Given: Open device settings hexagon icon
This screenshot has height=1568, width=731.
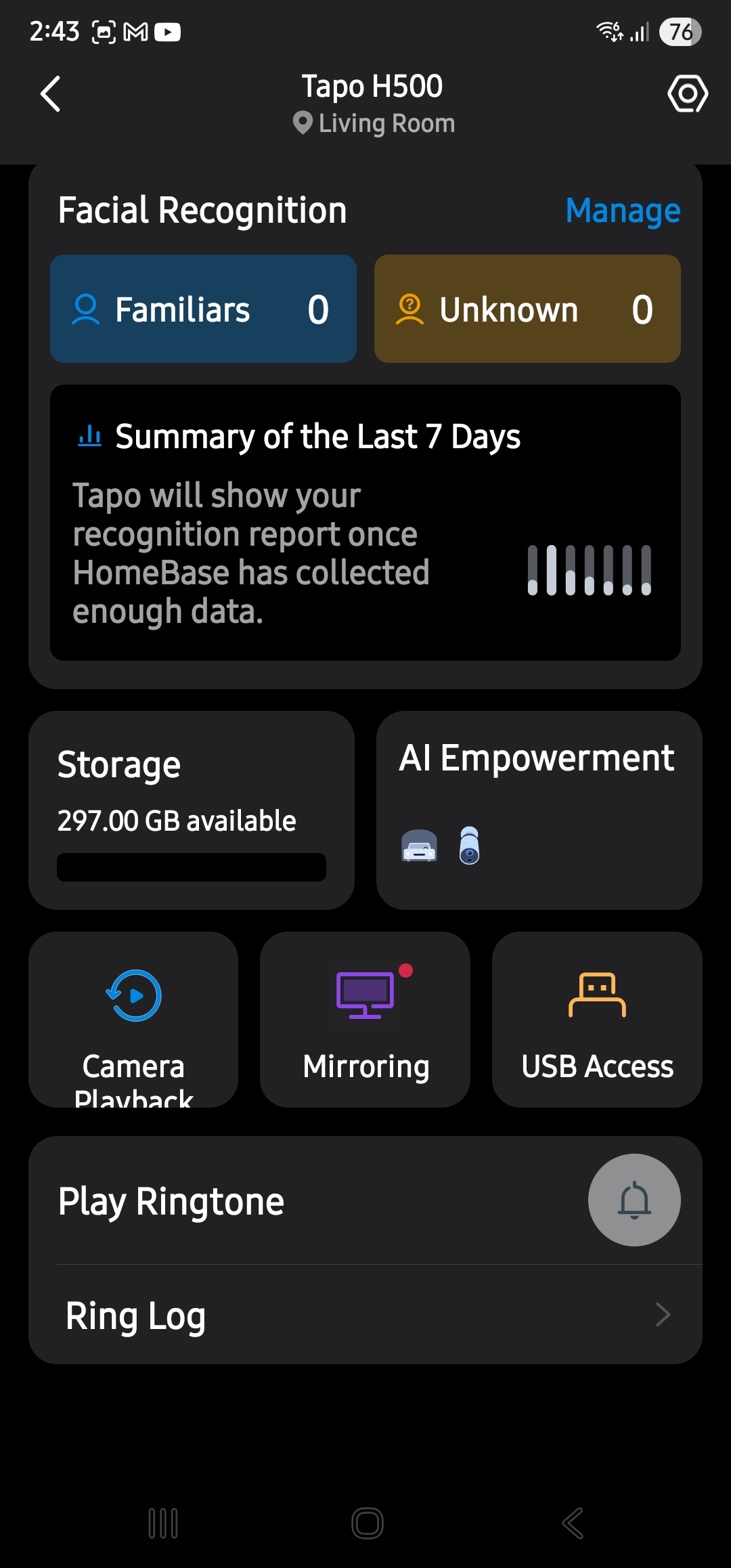Looking at the screenshot, I should pyautogui.click(x=687, y=93).
